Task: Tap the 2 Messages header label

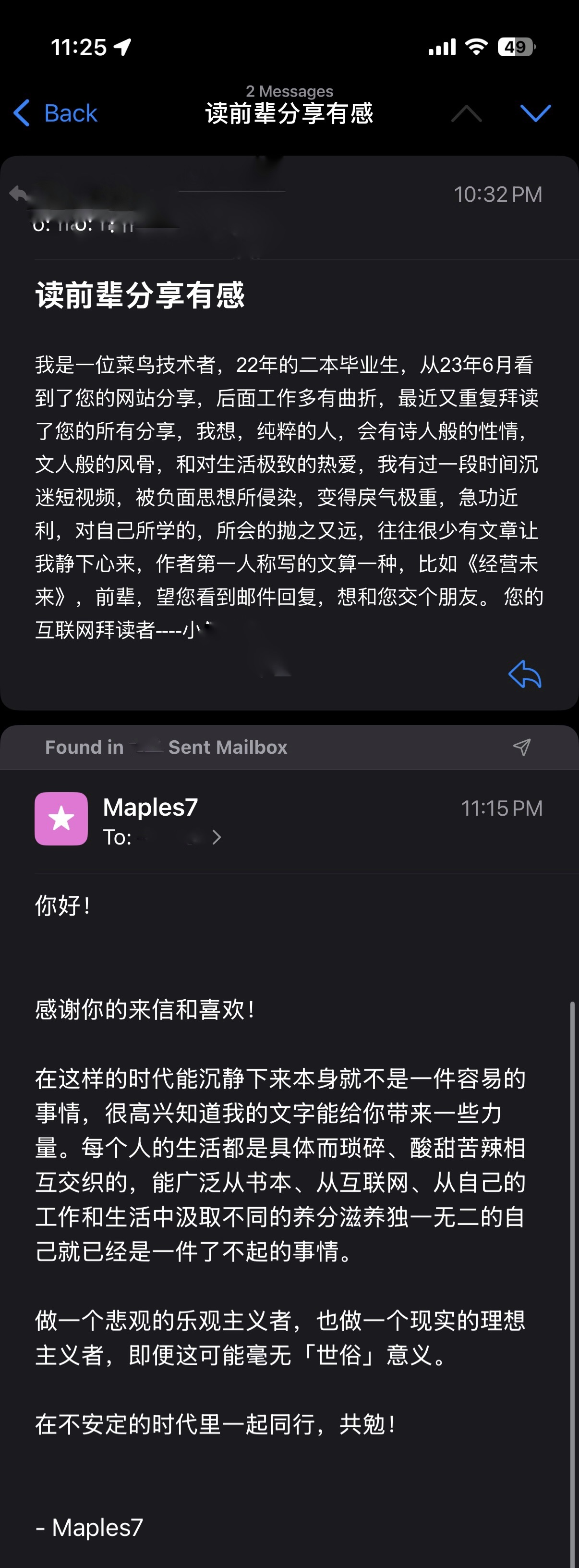Action: click(x=289, y=91)
